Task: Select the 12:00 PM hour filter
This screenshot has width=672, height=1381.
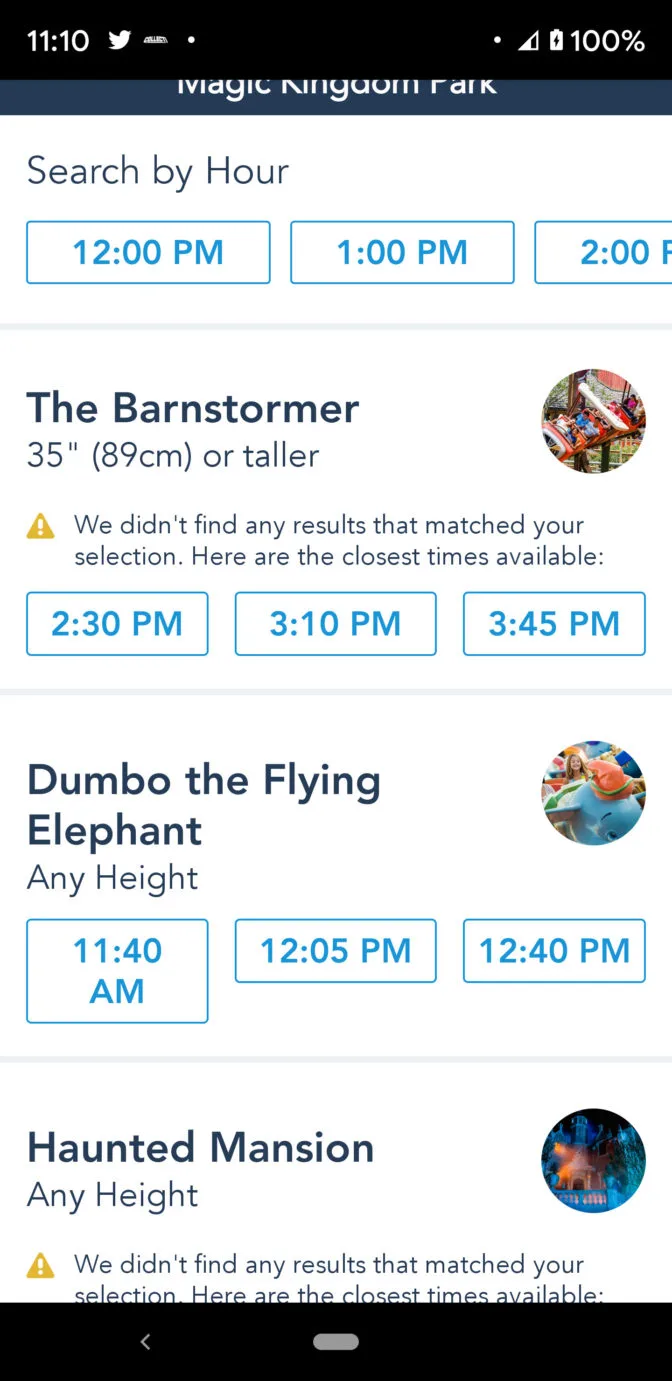Action: point(148,252)
